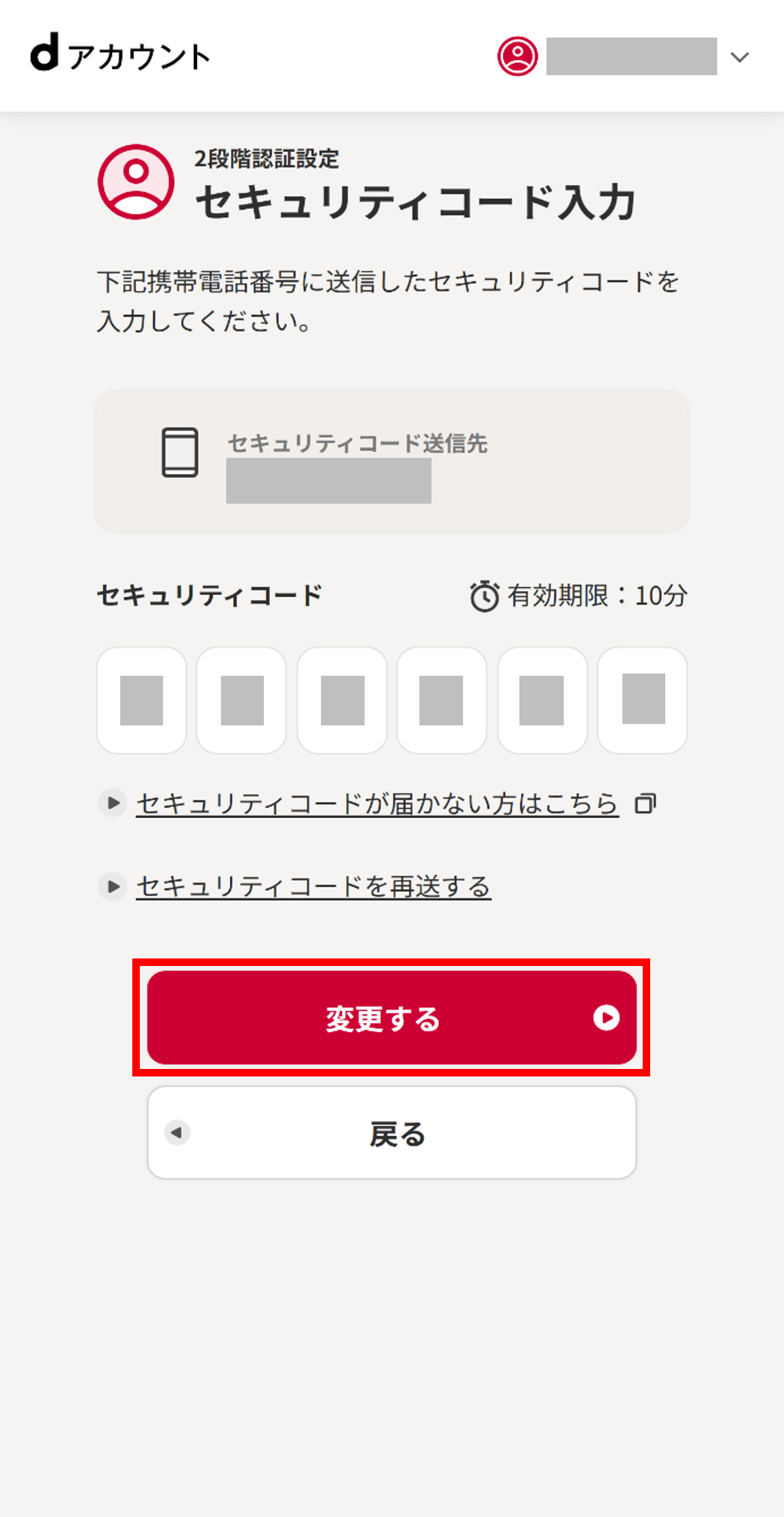Click the red person icon next to the title
This screenshot has width=784, height=1517.
(x=136, y=183)
